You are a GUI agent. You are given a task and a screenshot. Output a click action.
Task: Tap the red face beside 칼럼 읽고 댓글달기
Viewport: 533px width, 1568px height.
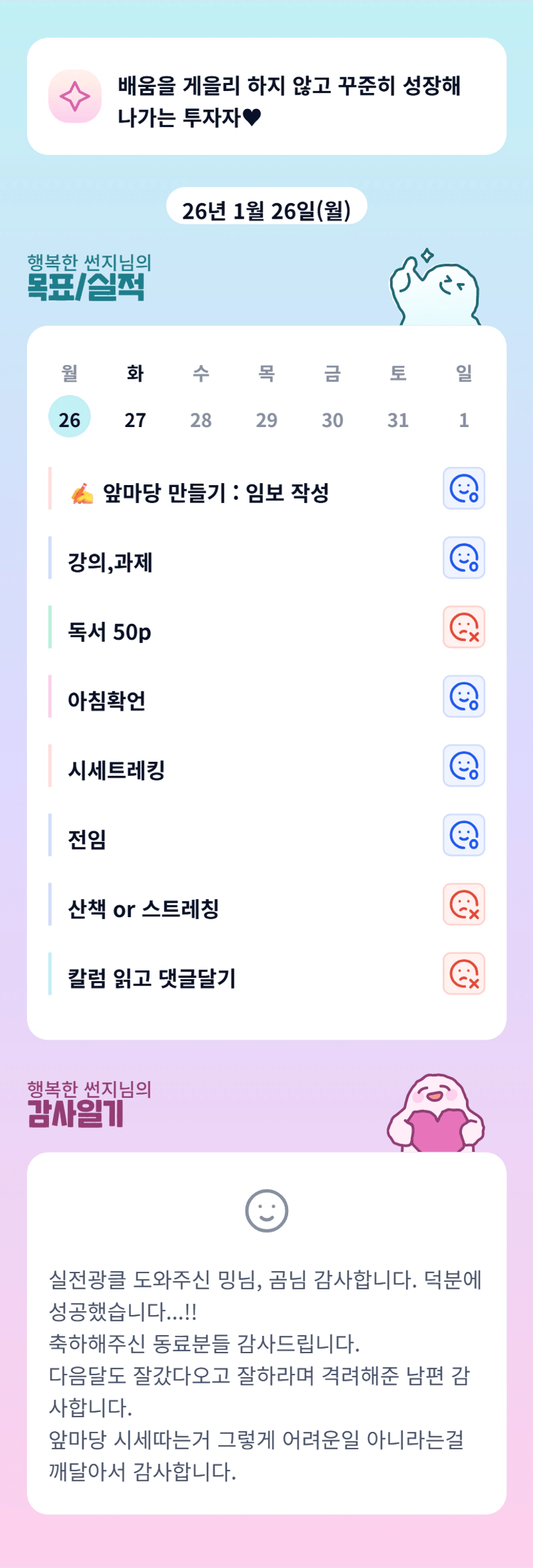pyautogui.click(x=464, y=974)
